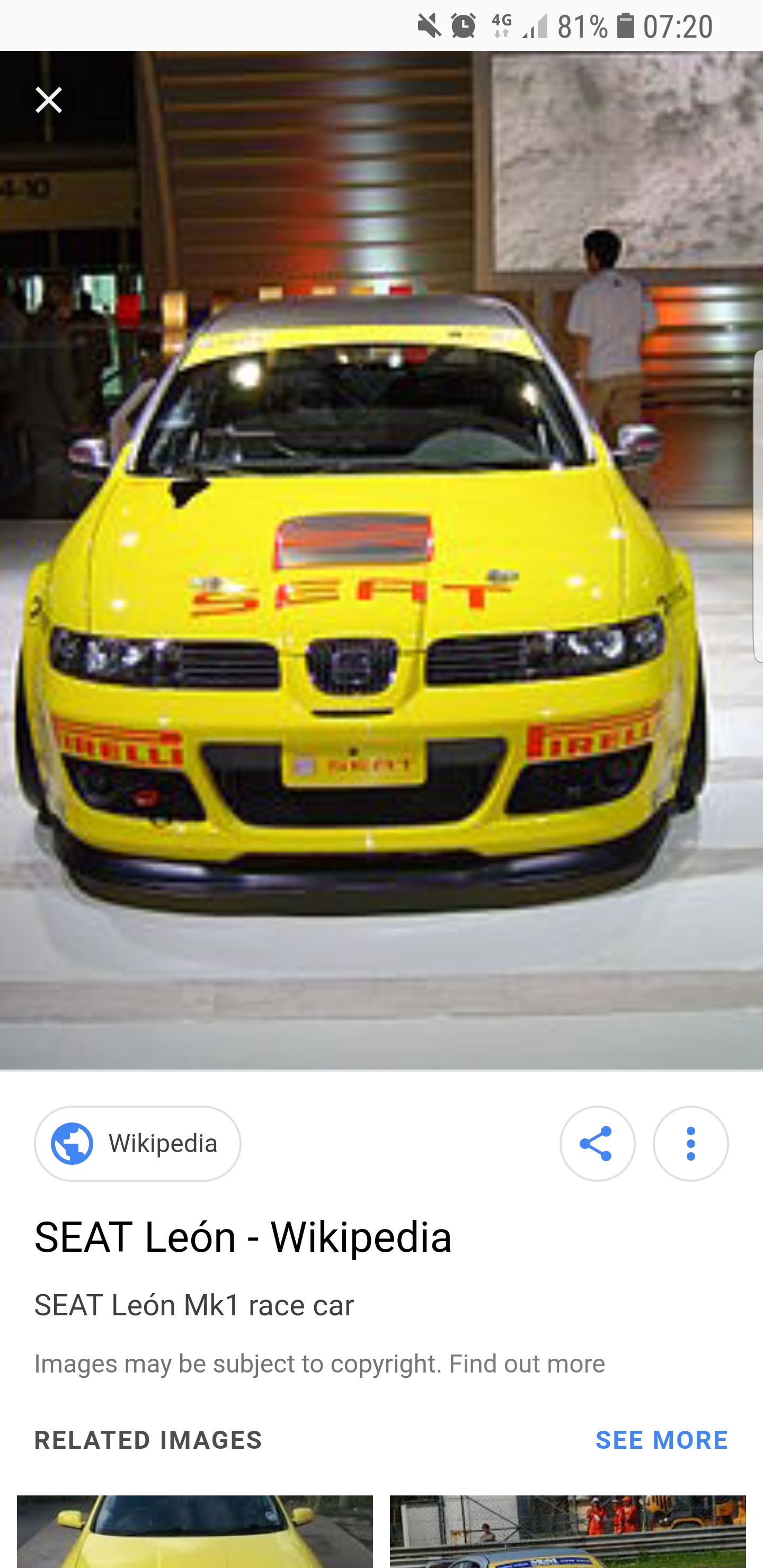Visit the Wikipedia source page
The image size is (763, 1568).
(138, 1144)
